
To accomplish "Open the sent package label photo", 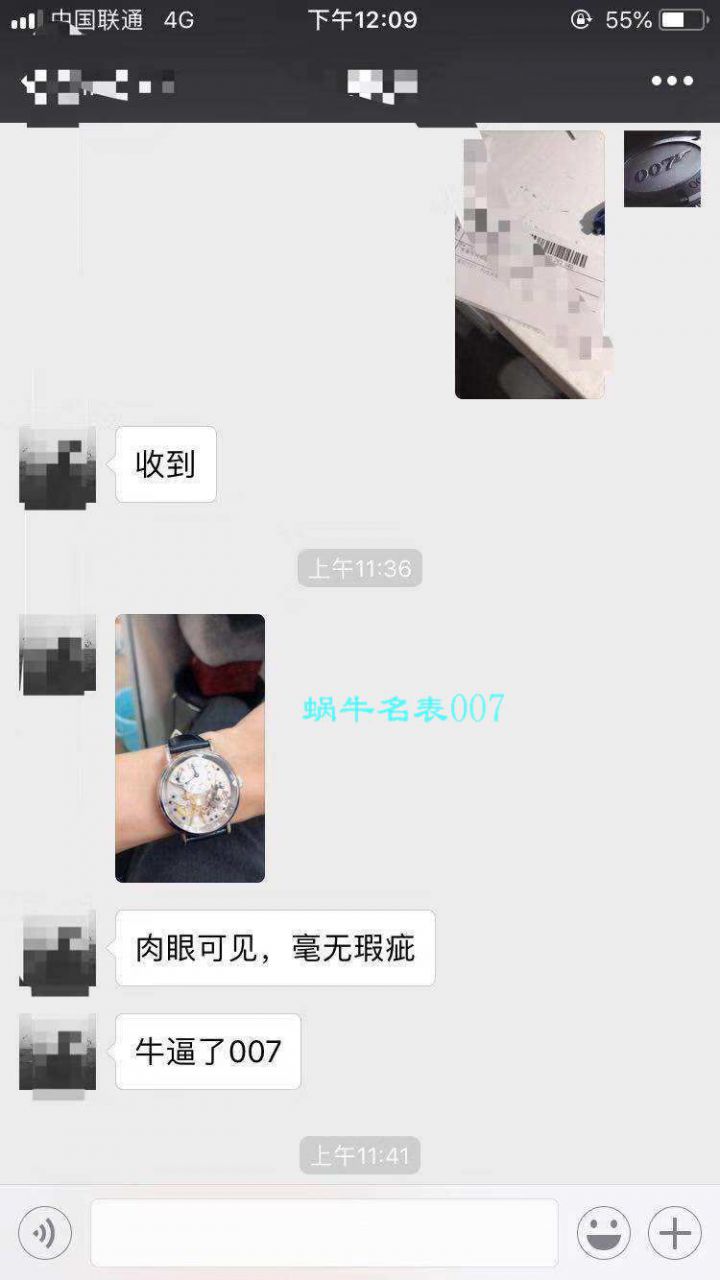I will (530, 265).
